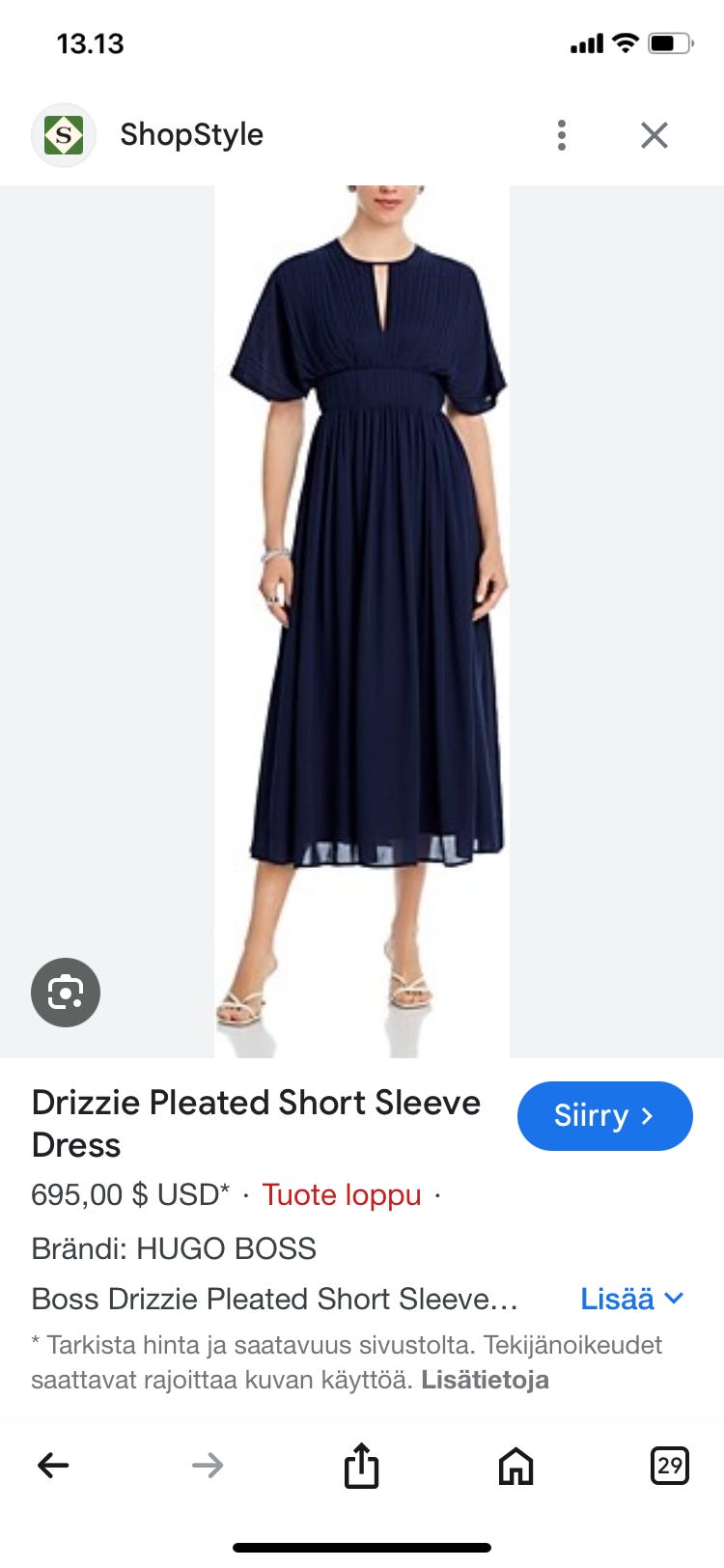Close the ShopStyle image viewer
Viewport: 724px width, 1568px height.
click(654, 135)
